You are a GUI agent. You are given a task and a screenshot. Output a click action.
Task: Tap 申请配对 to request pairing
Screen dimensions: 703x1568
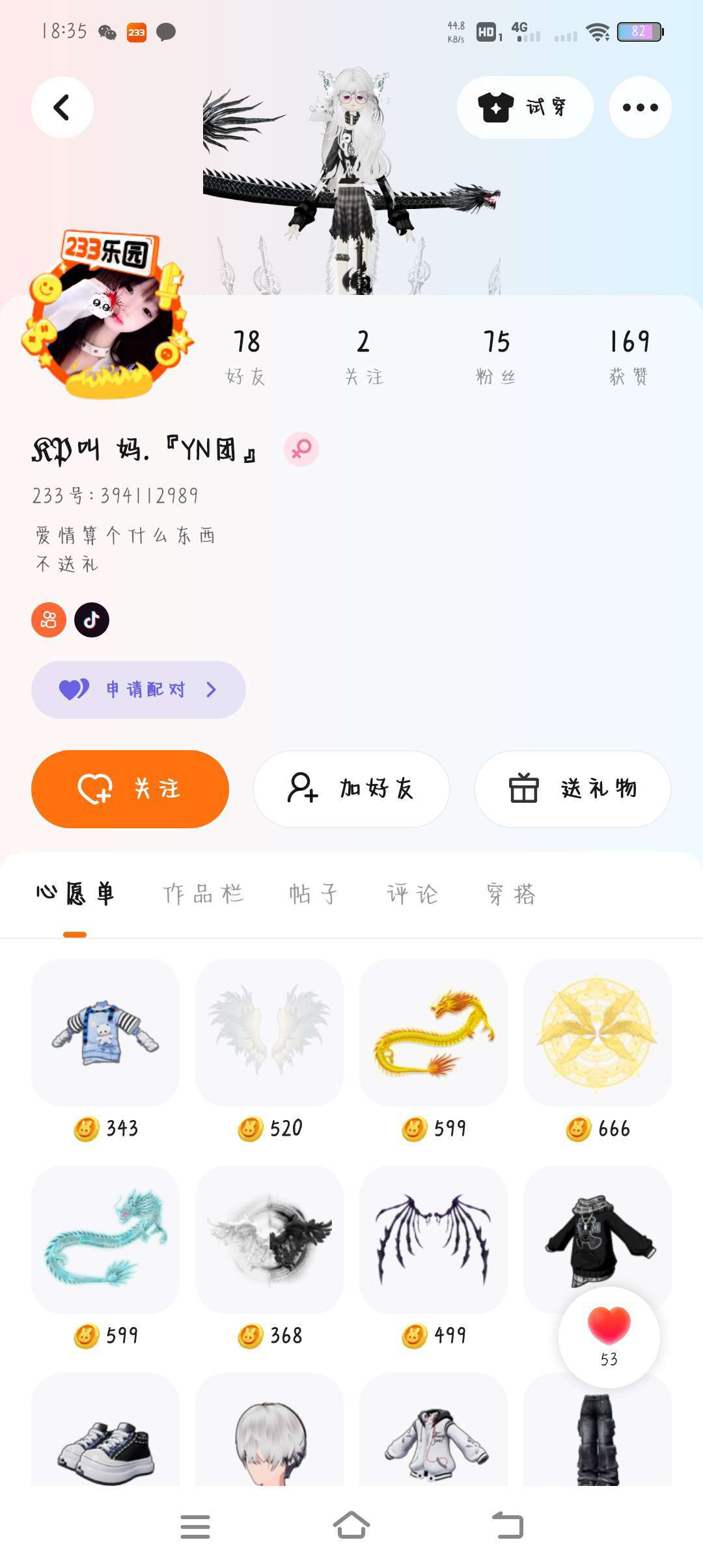(x=138, y=690)
